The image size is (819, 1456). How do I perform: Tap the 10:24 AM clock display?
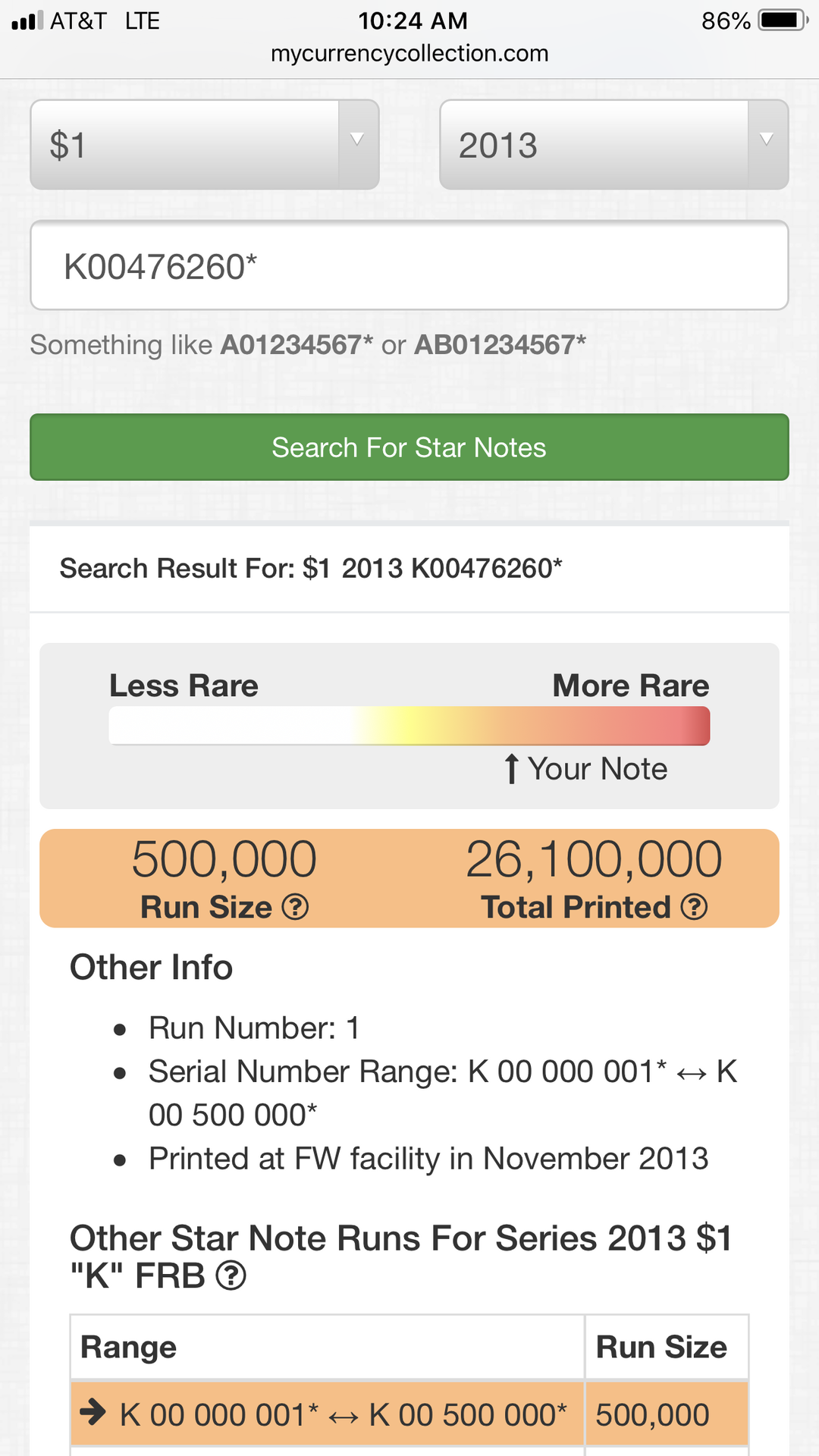[x=413, y=20]
